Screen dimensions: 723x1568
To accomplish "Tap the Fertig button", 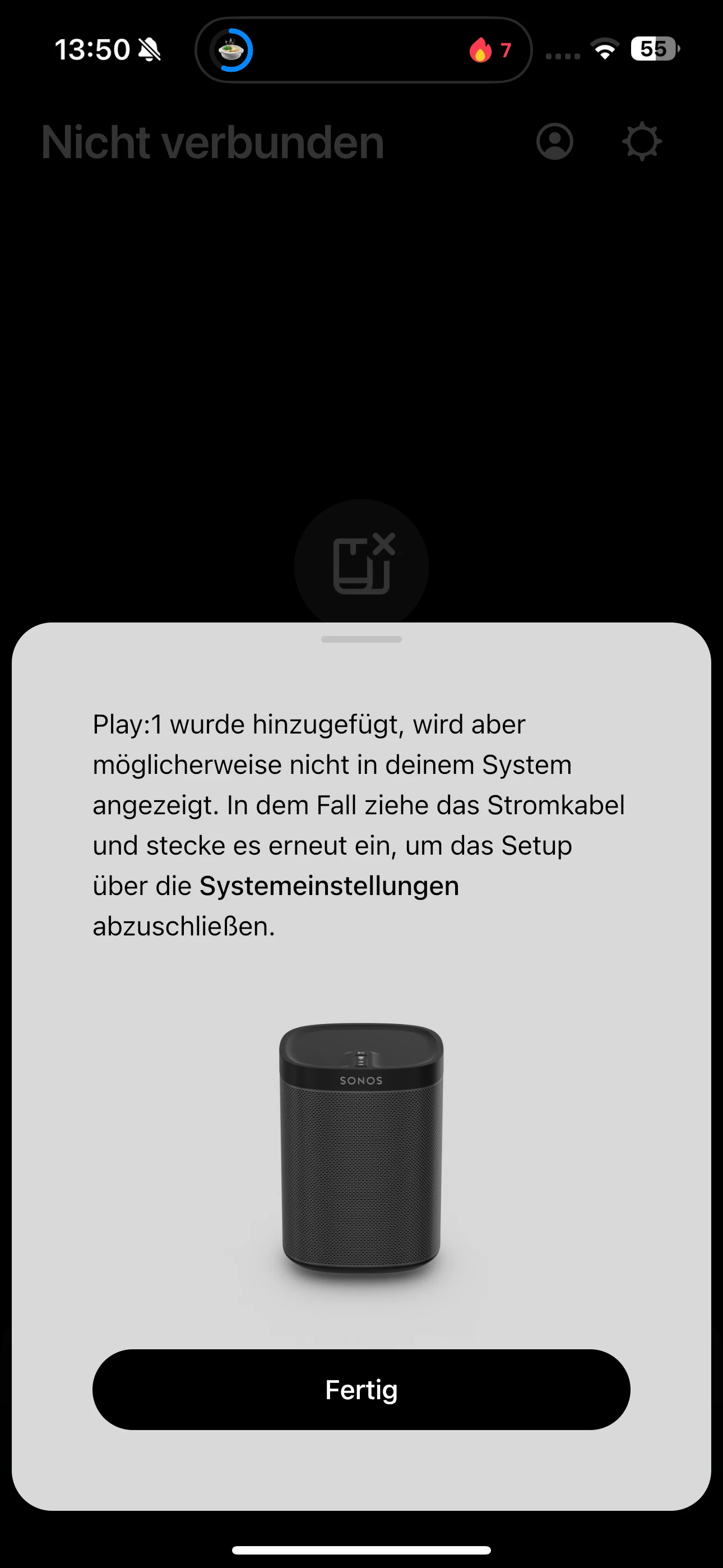I will (361, 1390).
